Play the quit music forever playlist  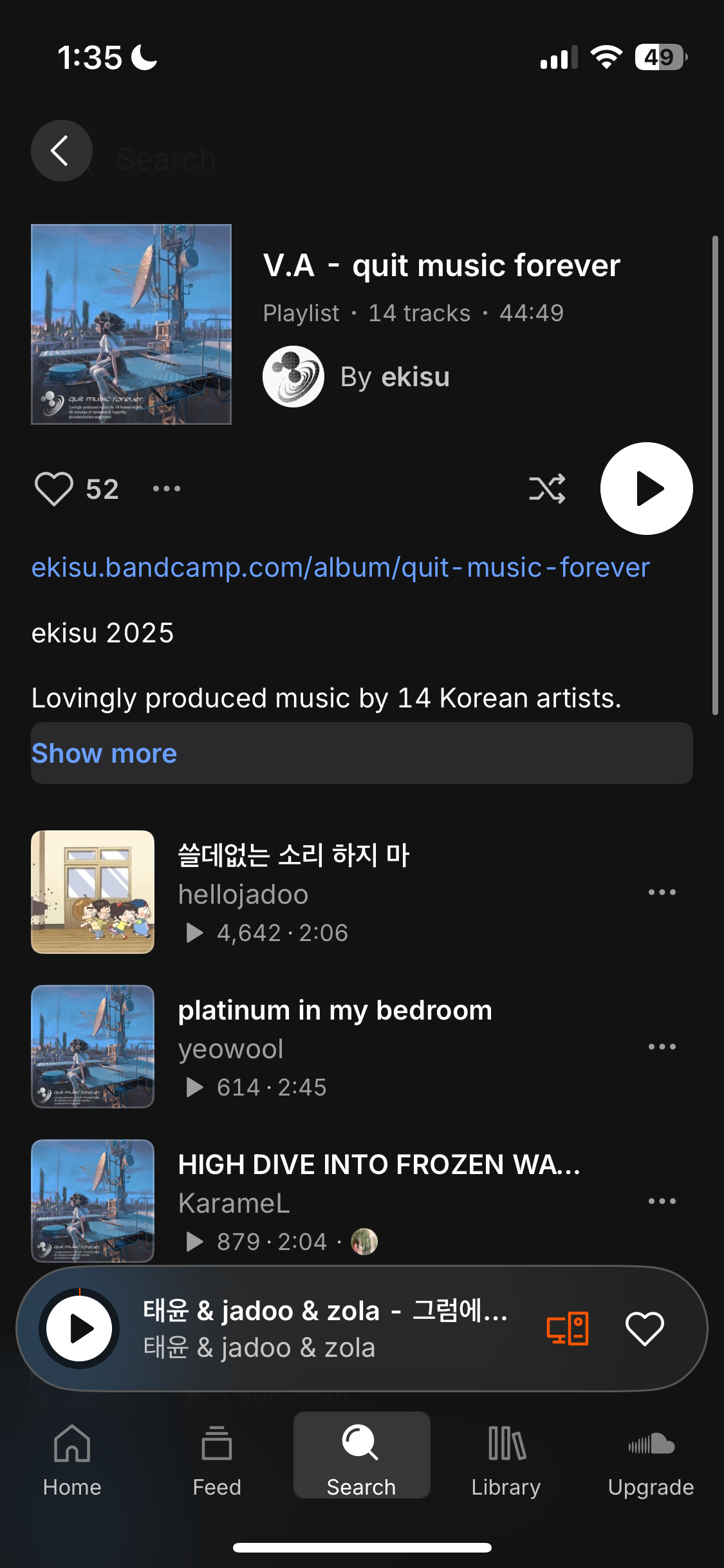[x=646, y=489]
